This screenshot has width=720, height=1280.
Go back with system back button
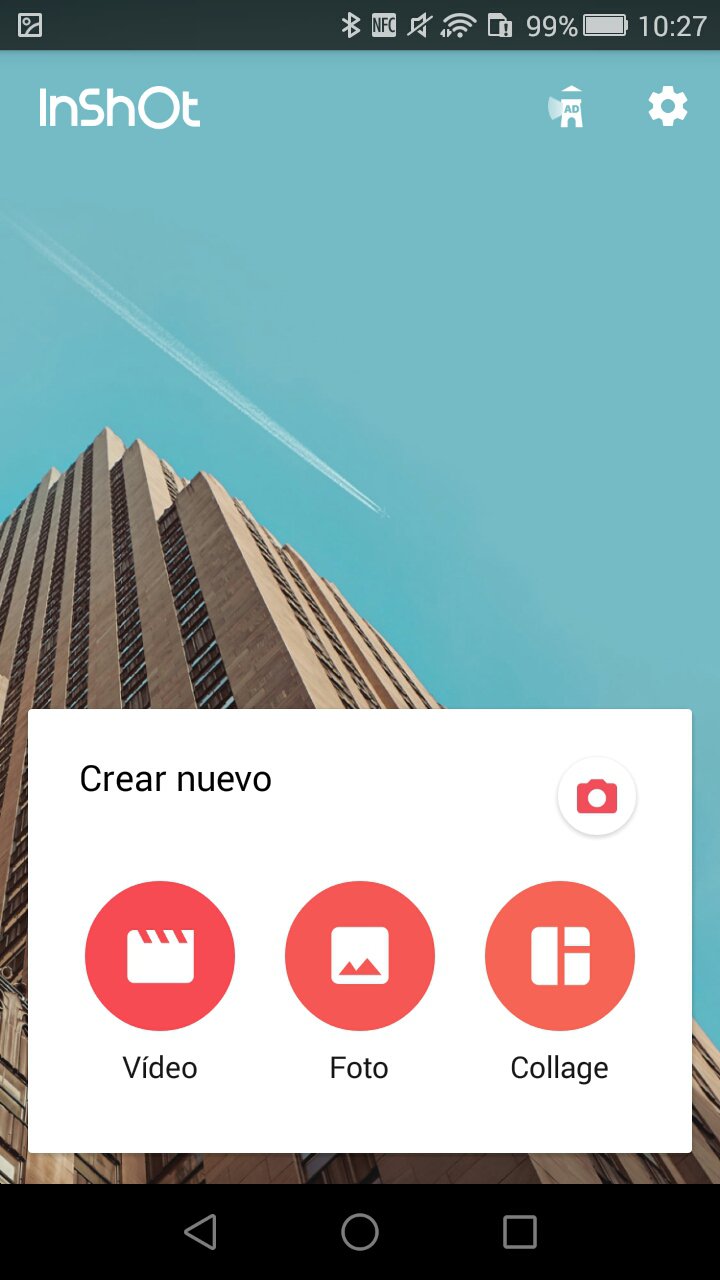(x=201, y=1232)
